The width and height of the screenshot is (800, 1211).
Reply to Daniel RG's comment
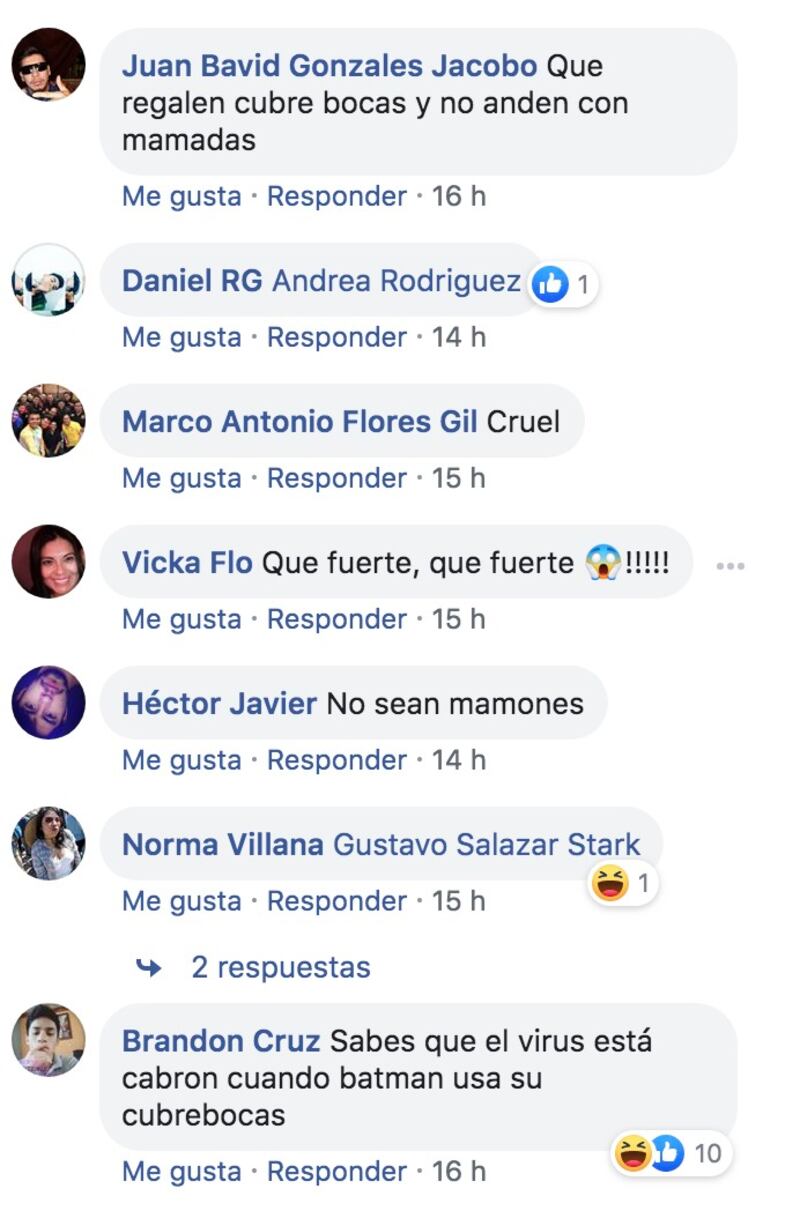tap(336, 337)
